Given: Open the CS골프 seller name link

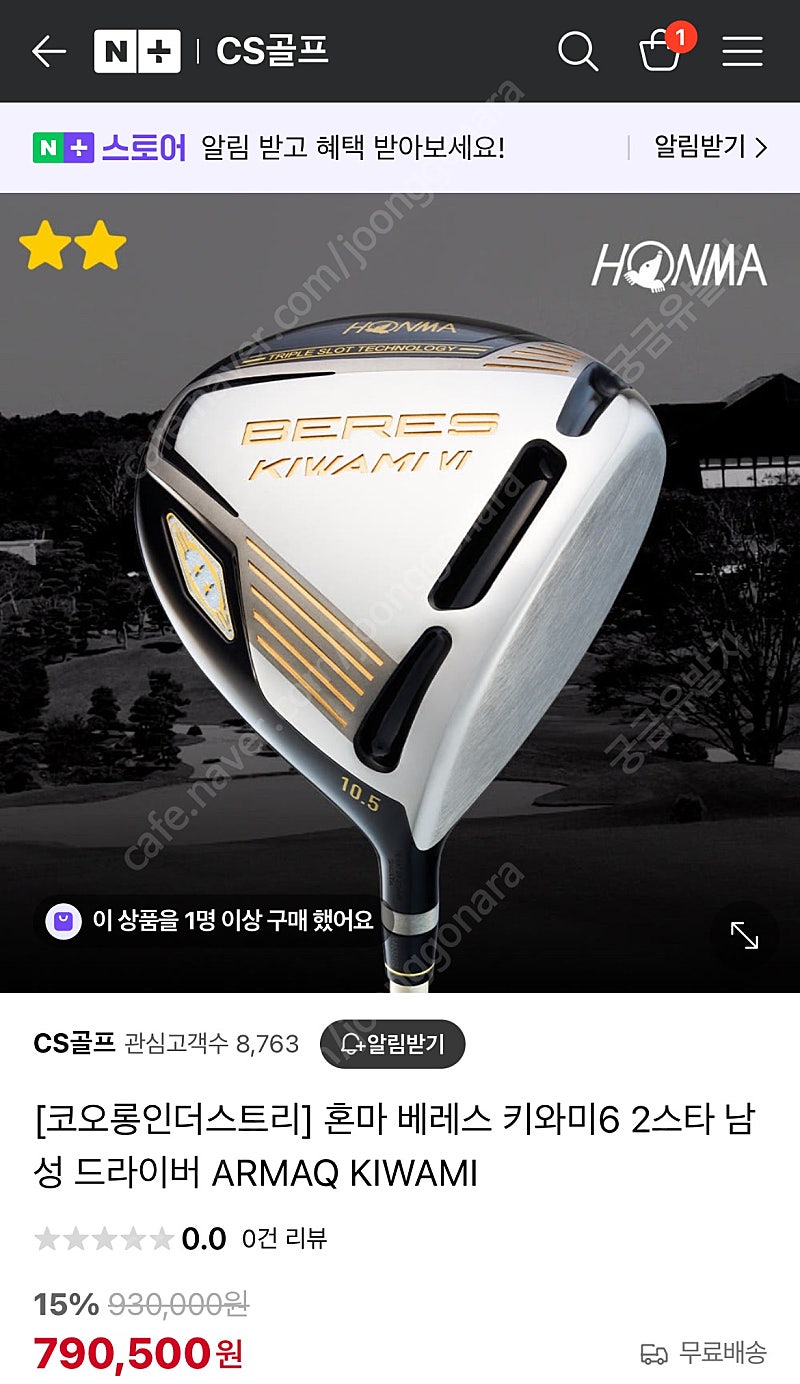Looking at the screenshot, I should point(74,1043).
